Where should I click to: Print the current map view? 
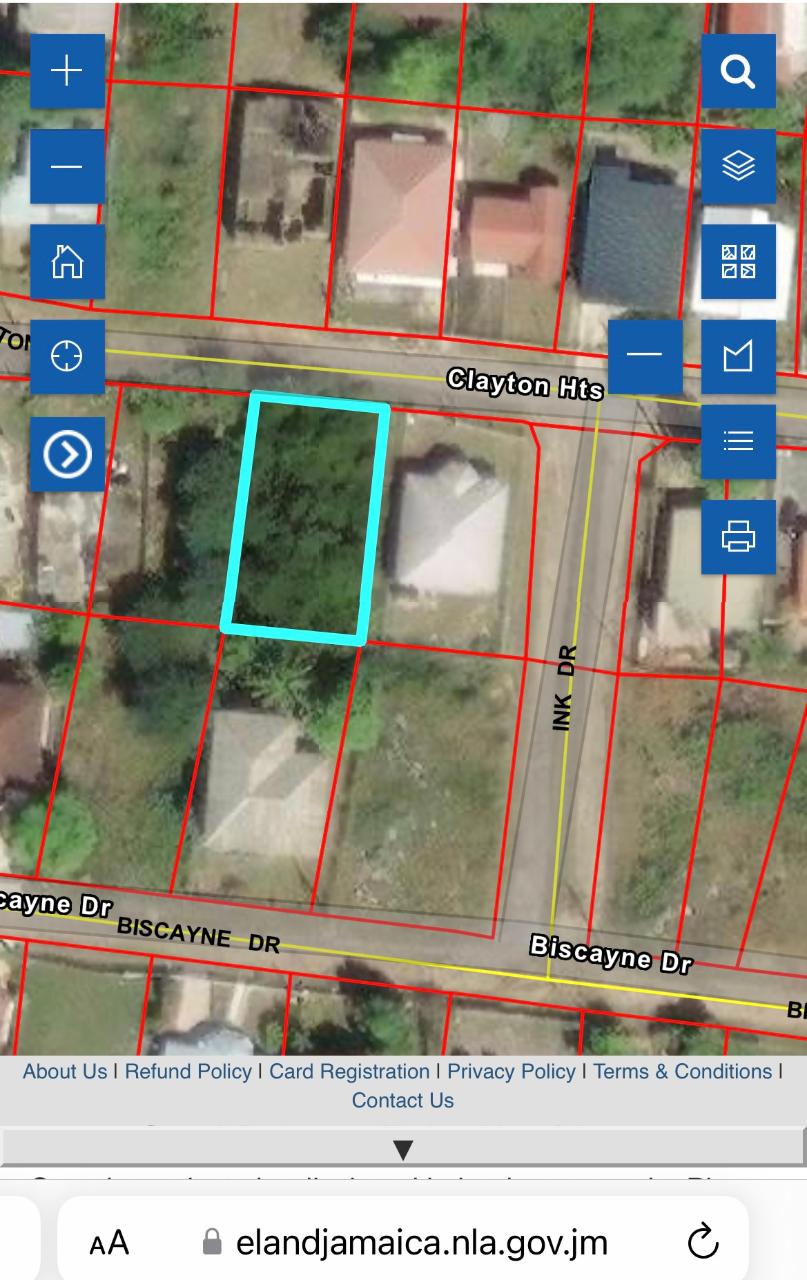tap(738, 537)
